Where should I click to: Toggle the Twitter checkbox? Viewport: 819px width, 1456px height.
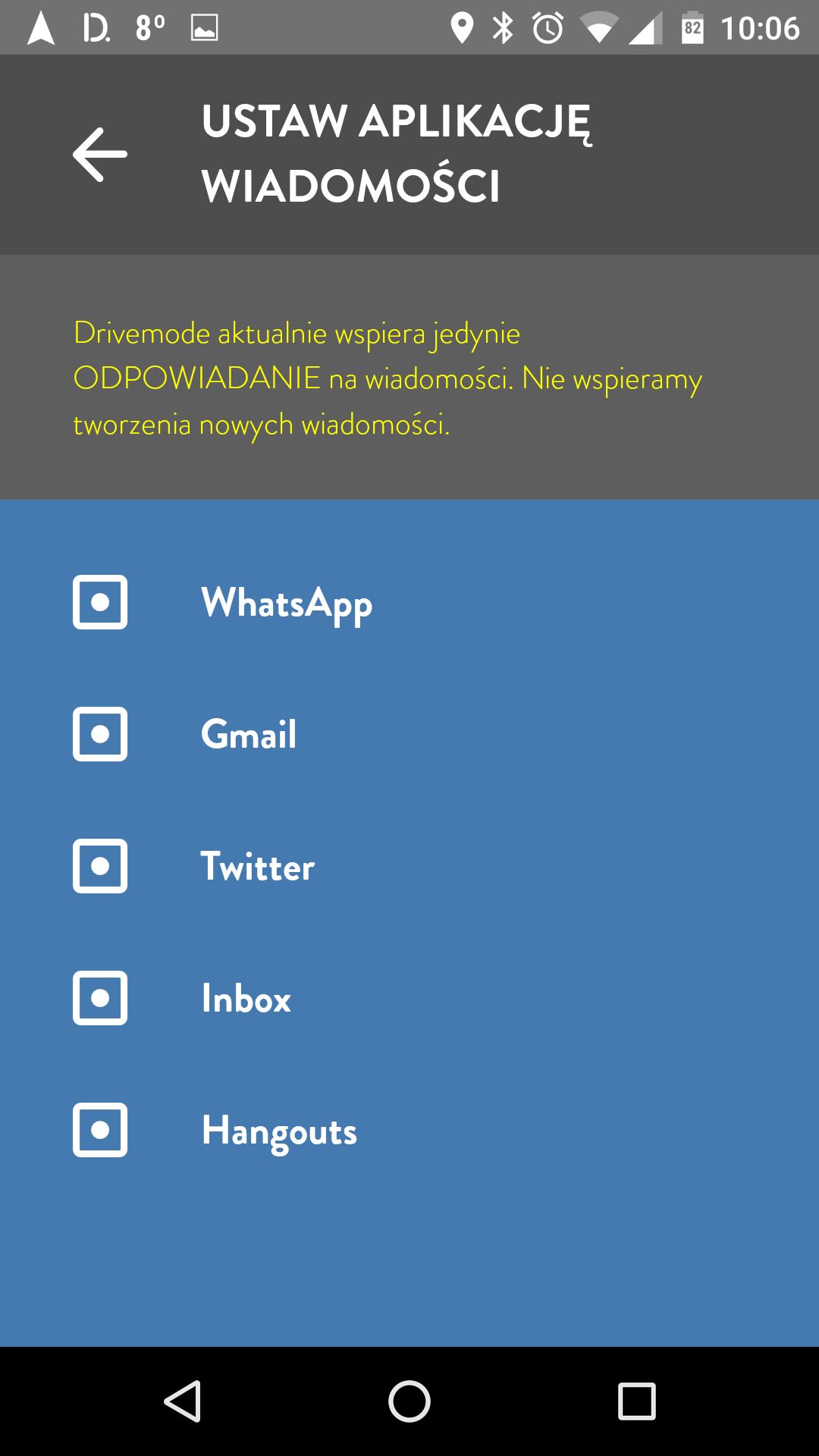[x=100, y=866]
